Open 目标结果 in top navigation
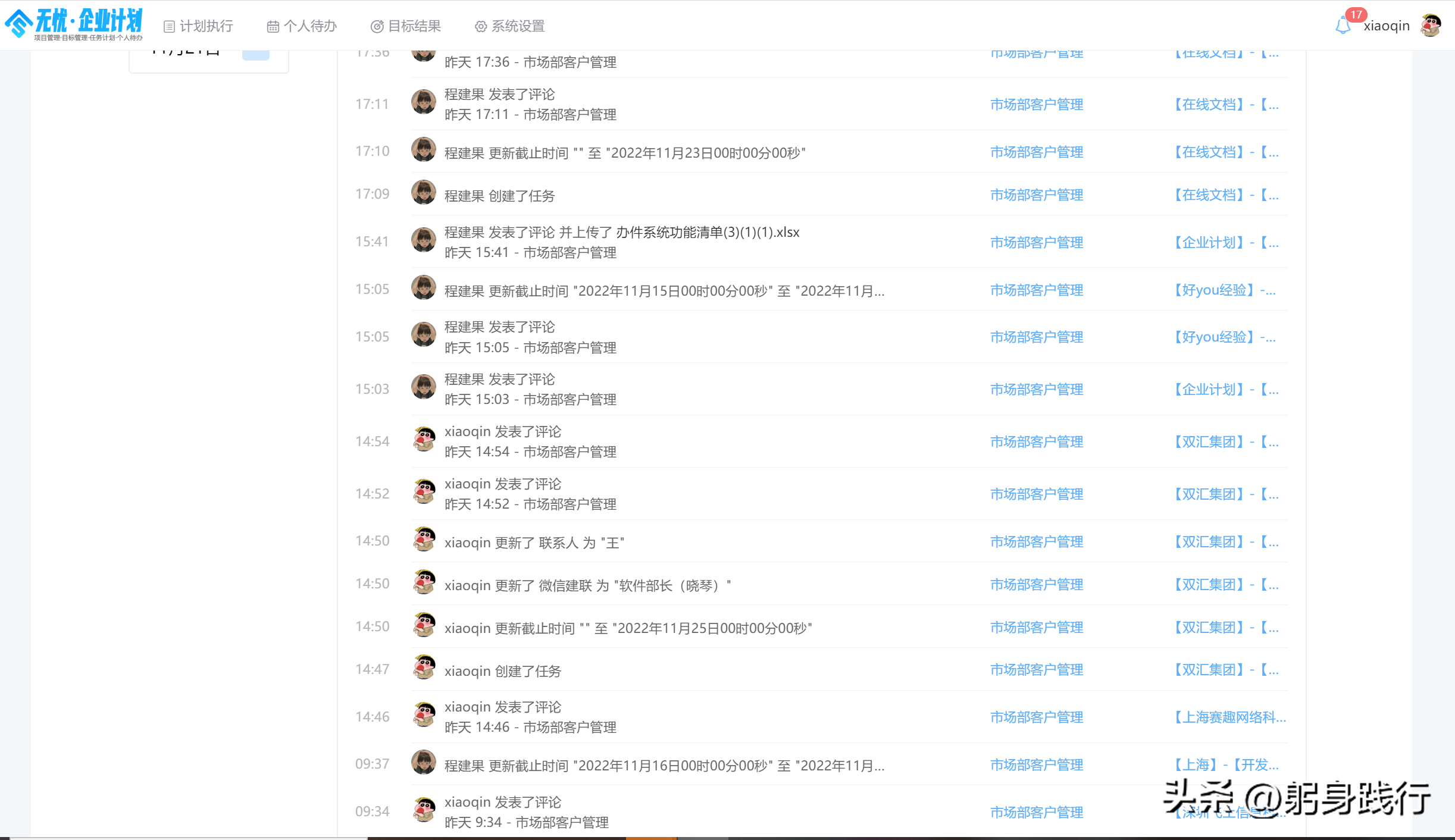1455x840 pixels. (x=406, y=26)
